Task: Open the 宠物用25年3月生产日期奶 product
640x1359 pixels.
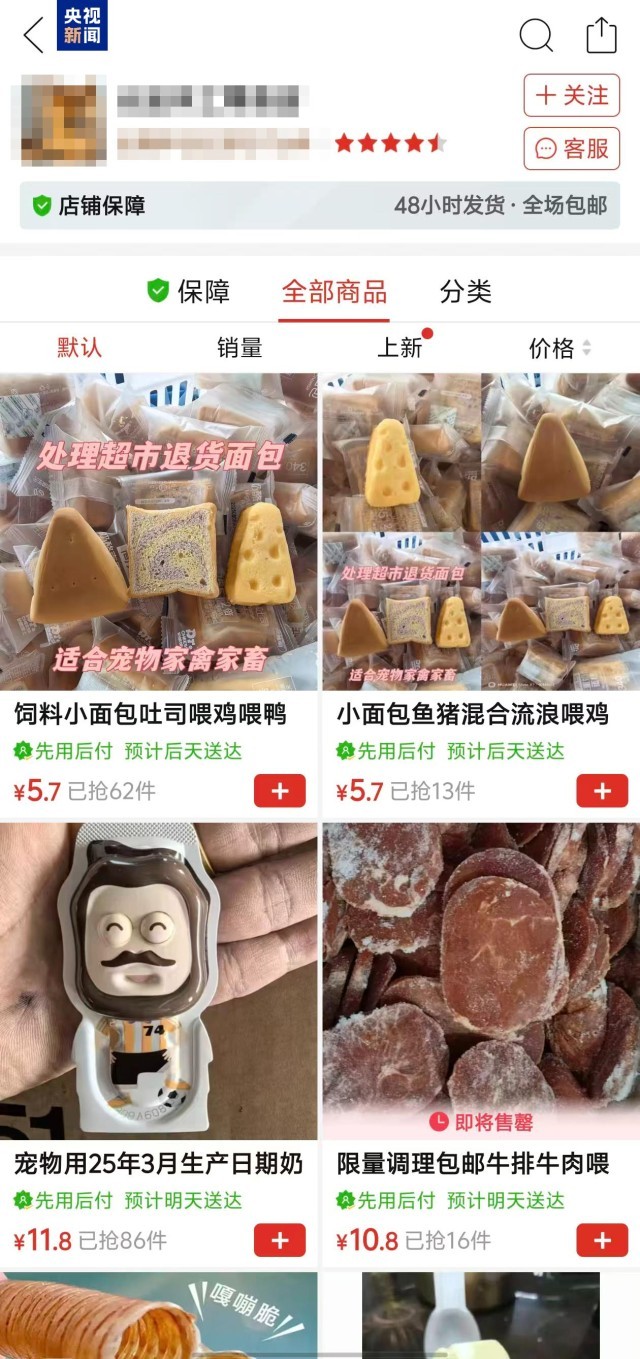Action: tap(159, 982)
